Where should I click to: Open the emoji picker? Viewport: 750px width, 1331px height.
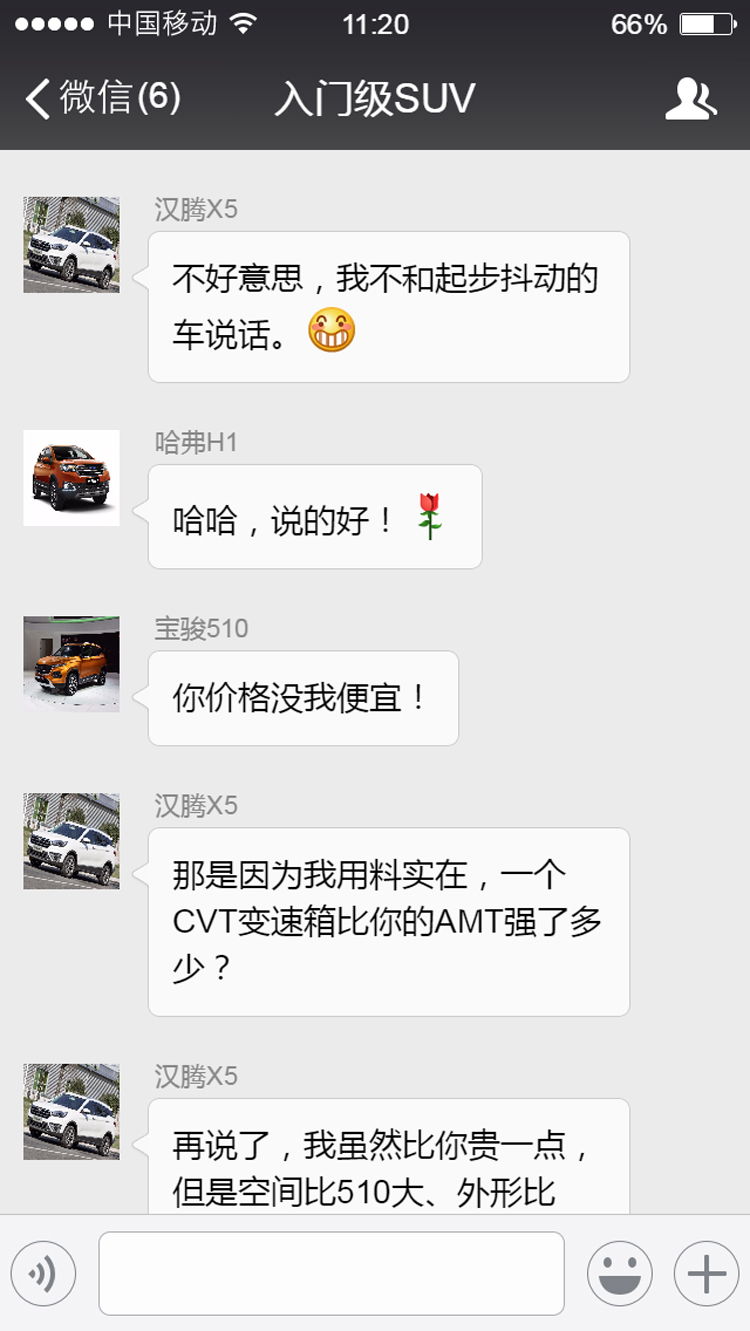pyautogui.click(x=619, y=1273)
